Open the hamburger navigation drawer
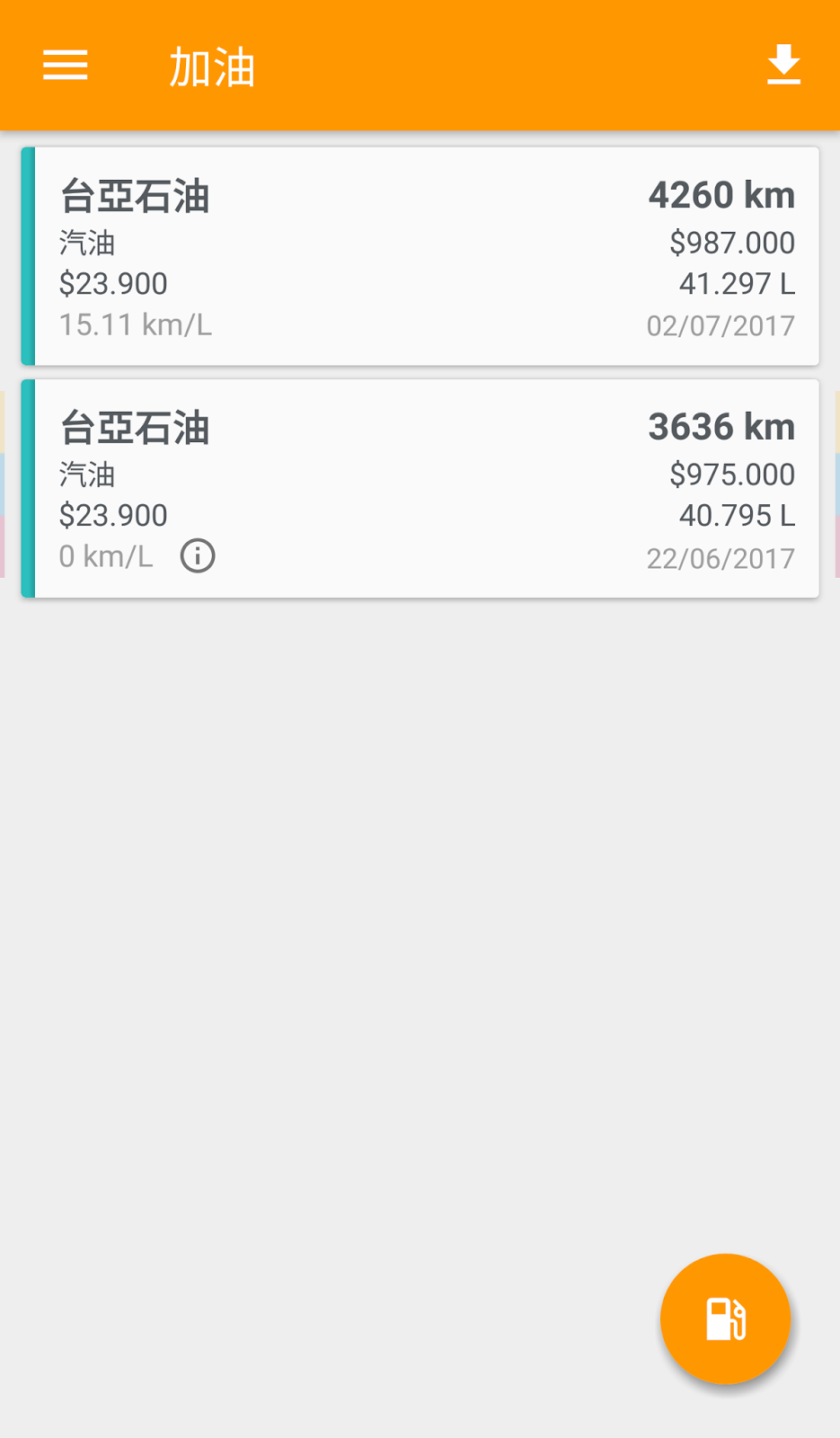 [66, 66]
